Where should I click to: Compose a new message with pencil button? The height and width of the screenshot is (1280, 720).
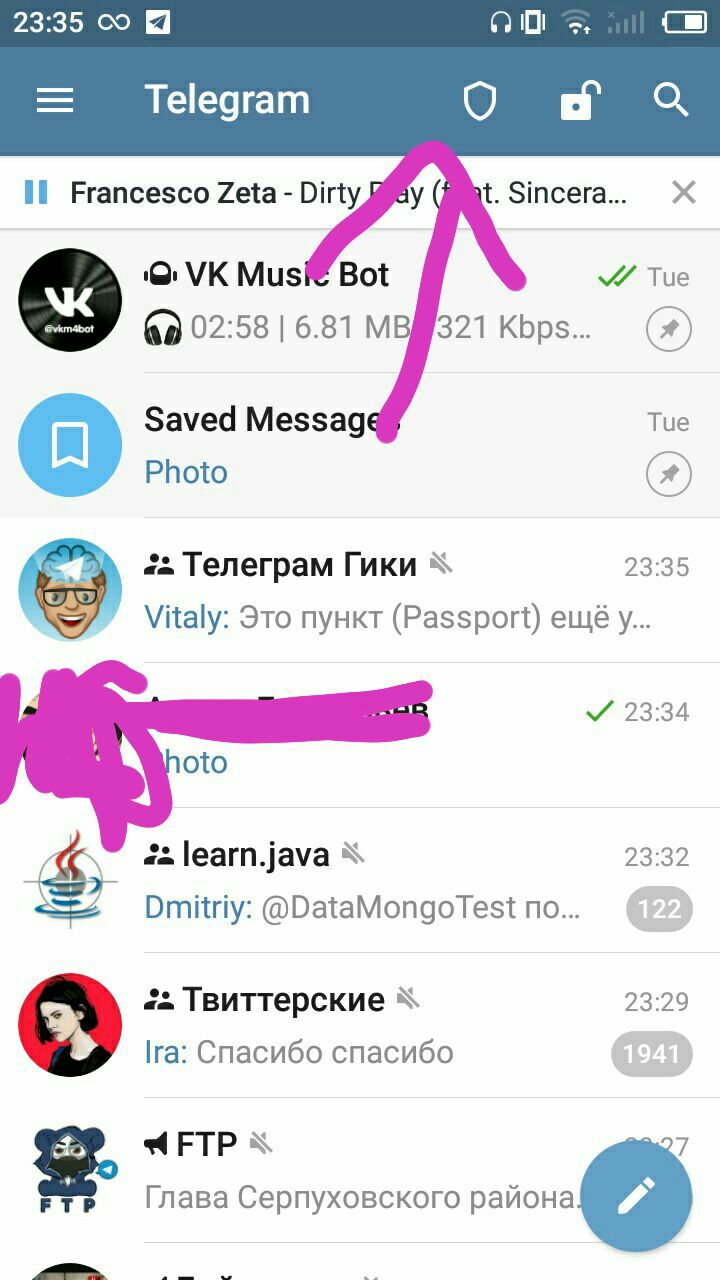[636, 1194]
